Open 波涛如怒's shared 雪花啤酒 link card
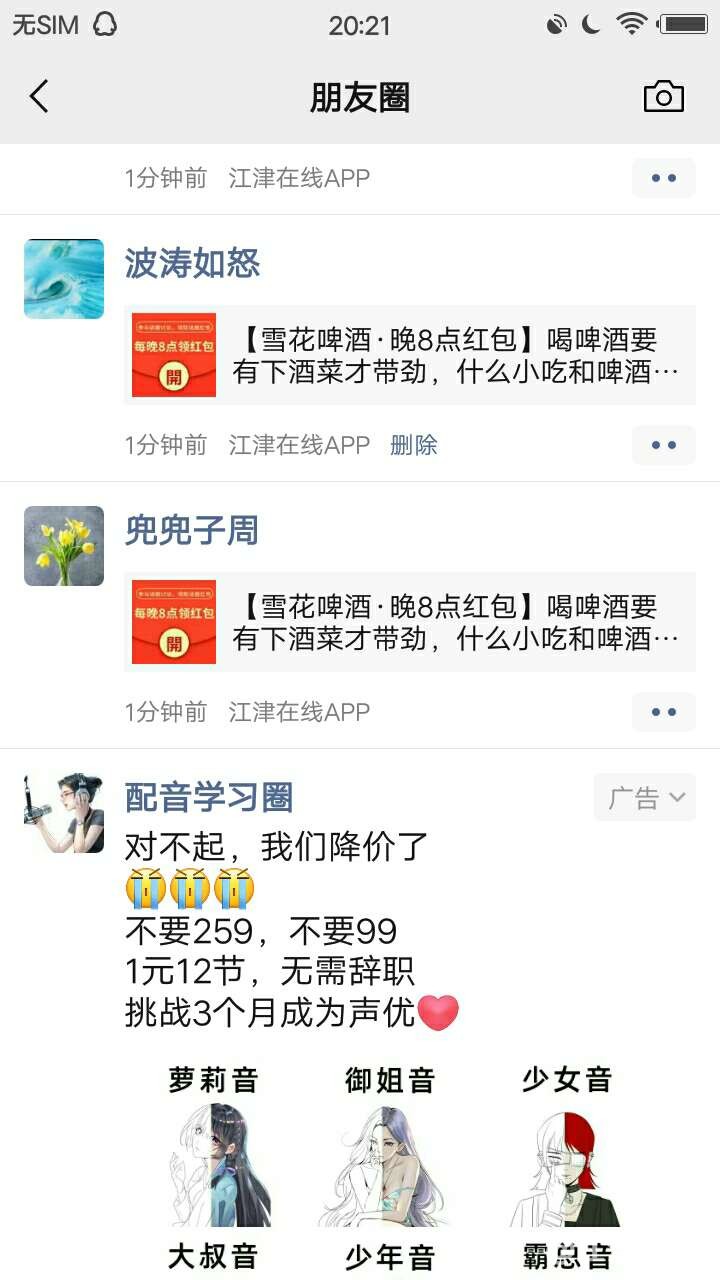Viewport: 720px width, 1280px height. [410, 355]
